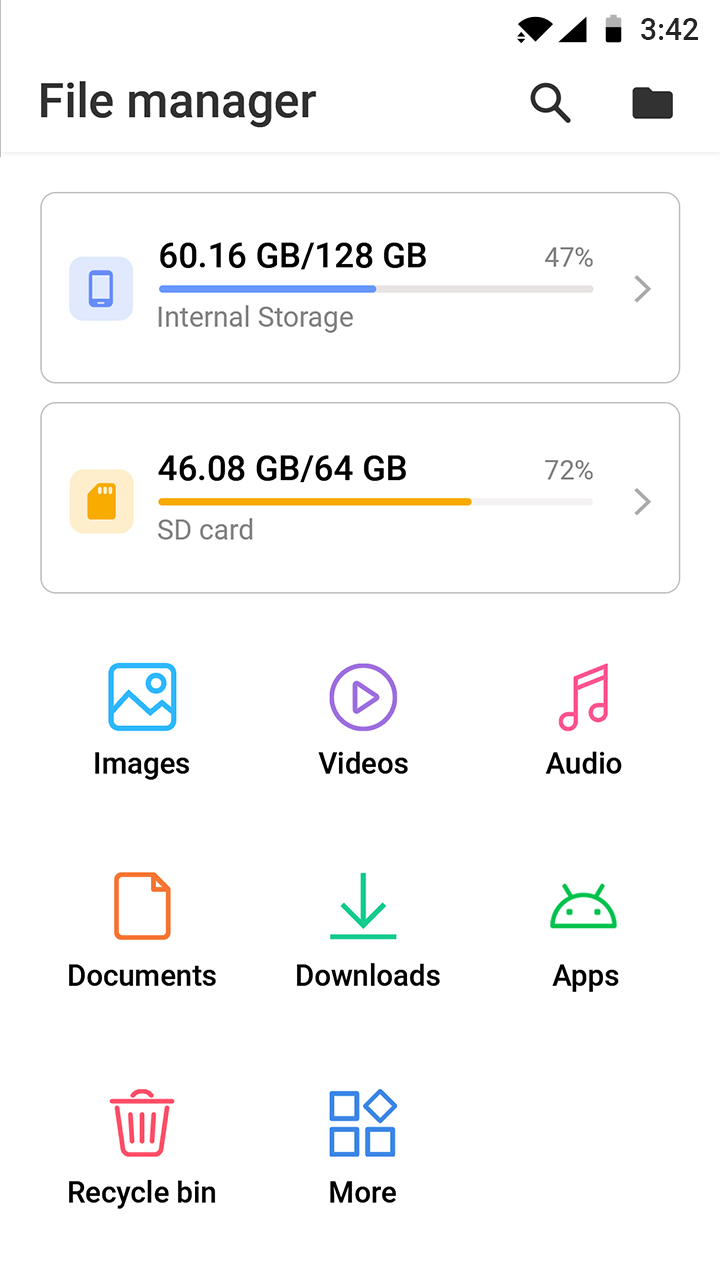This screenshot has height=1280, width=720.
Task: Tap More to see extra categories
Action: [363, 1147]
